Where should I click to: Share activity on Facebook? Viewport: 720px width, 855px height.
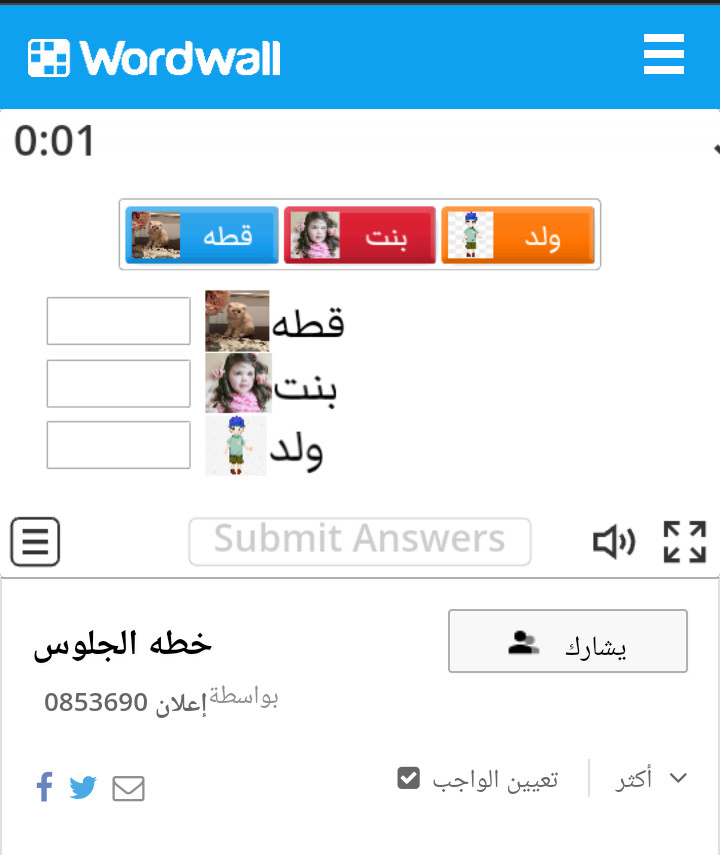pyautogui.click(x=44, y=787)
